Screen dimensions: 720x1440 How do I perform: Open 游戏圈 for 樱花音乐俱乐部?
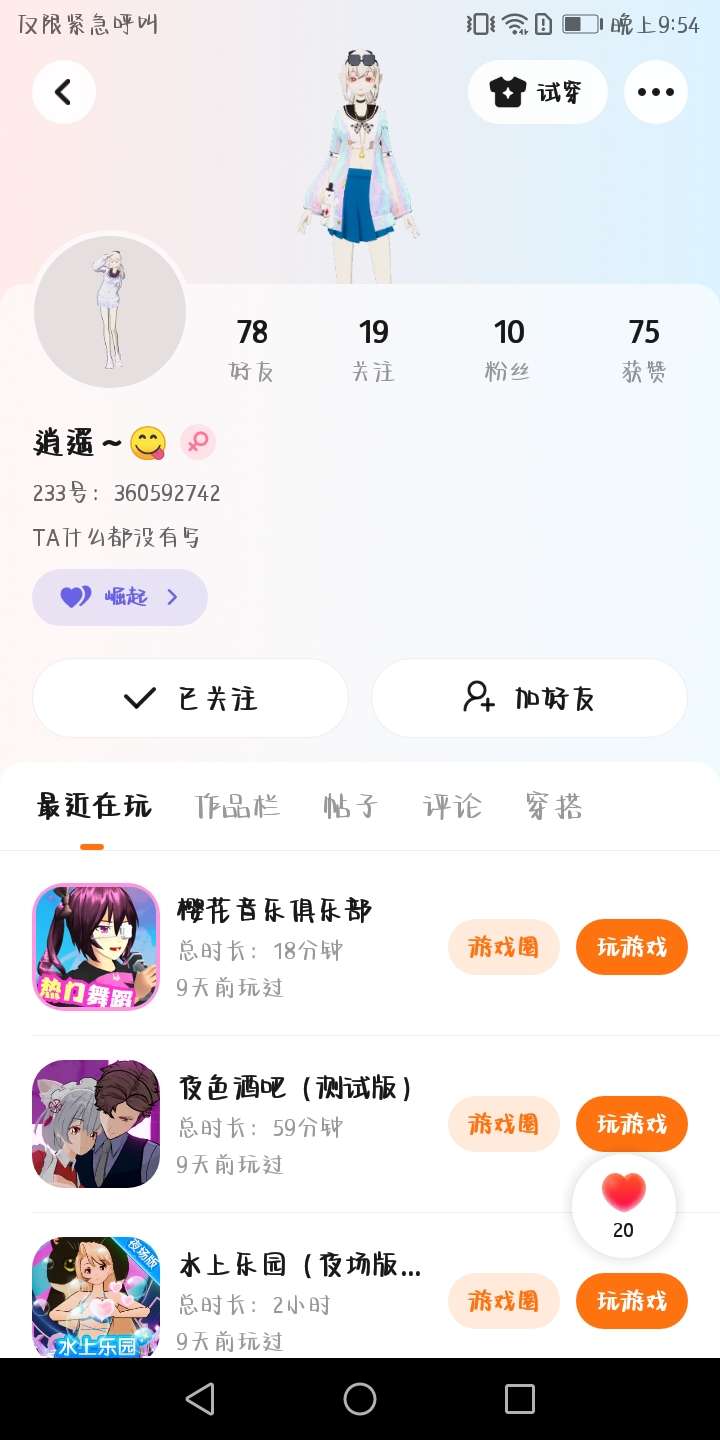tap(503, 947)
